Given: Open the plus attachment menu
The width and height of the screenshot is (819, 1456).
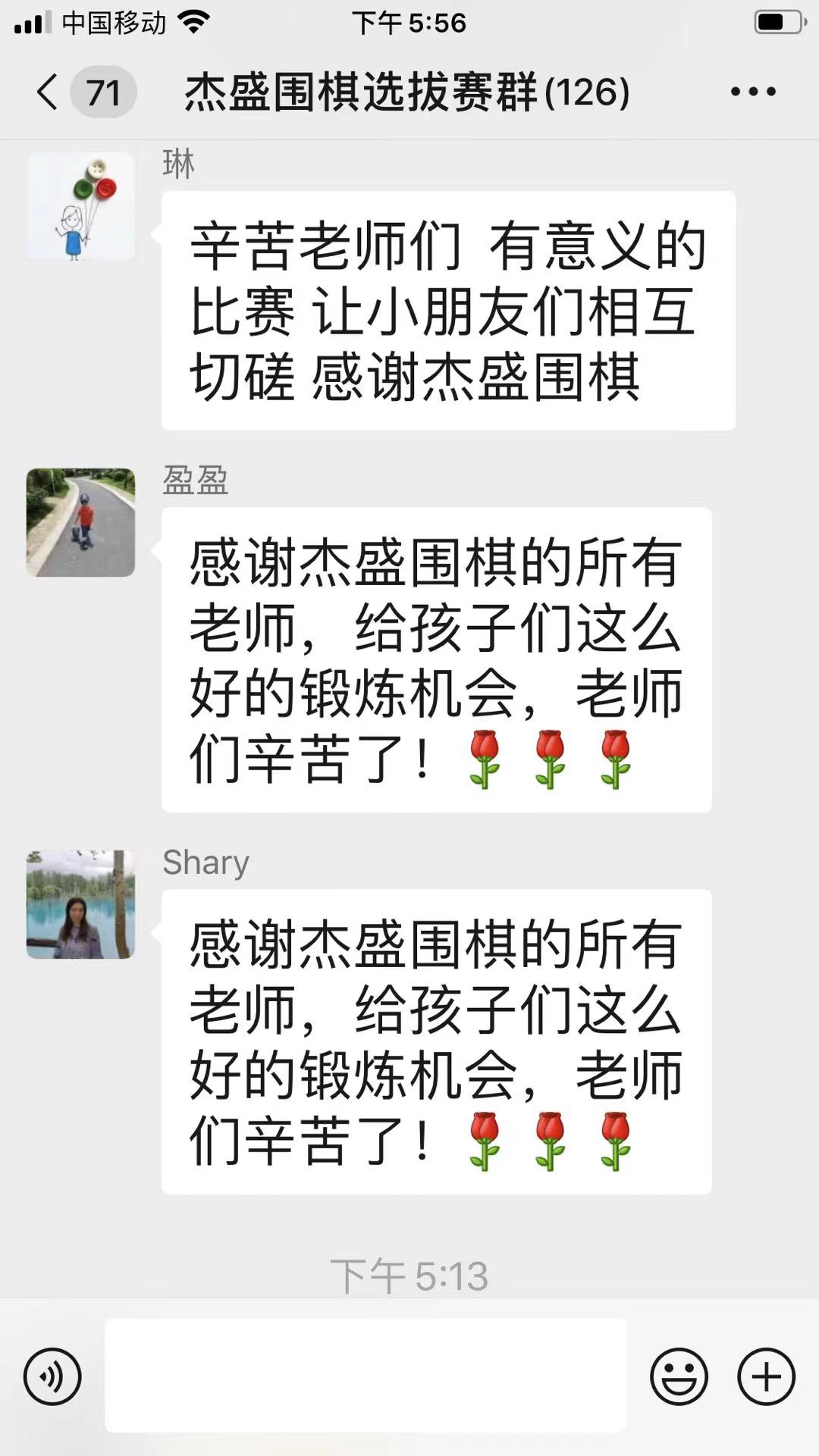Looking at the screenshot, I should pyautogui.click(x=766, y=1376).
